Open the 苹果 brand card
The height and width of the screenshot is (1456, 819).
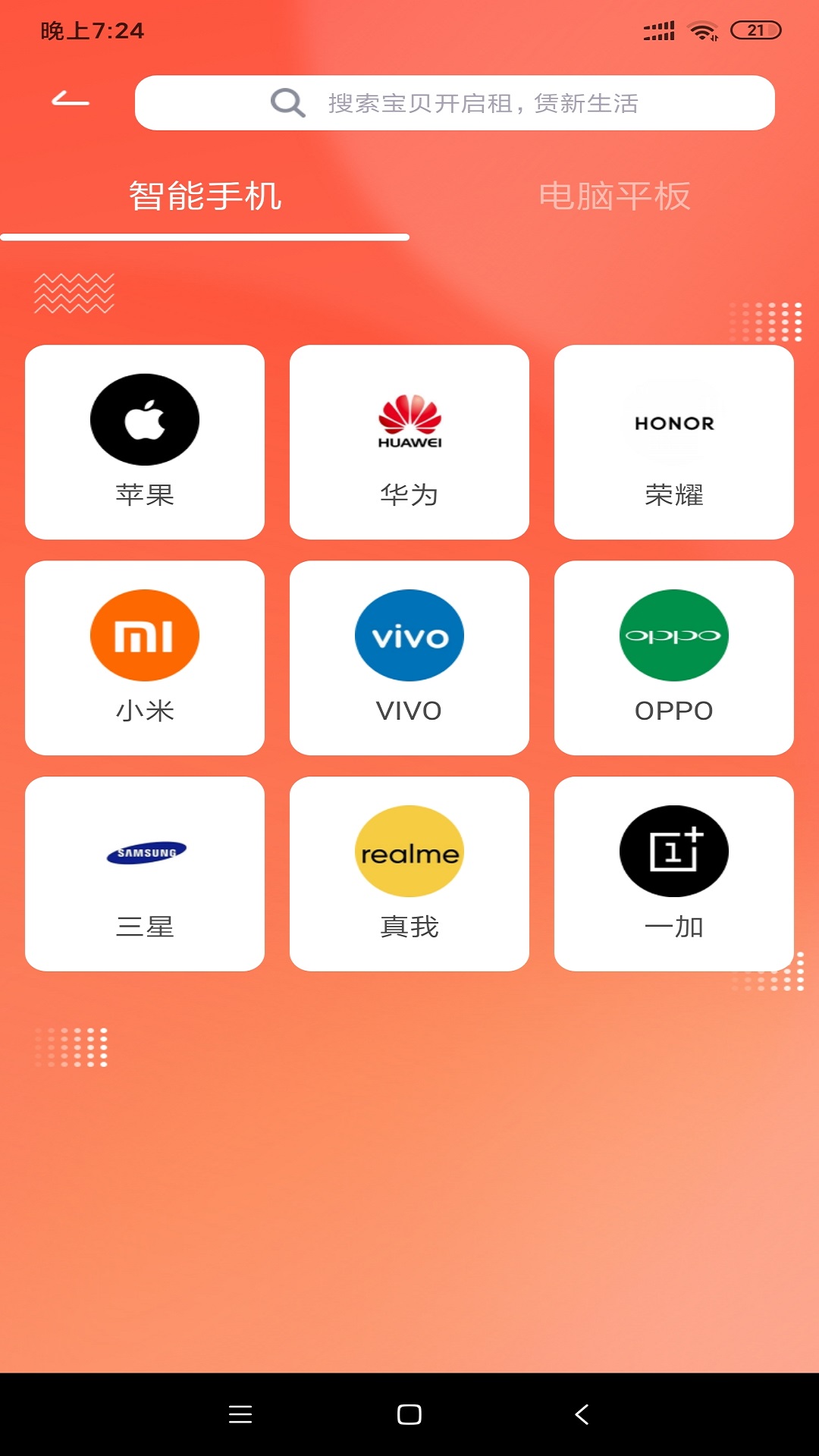pos(145,442)
